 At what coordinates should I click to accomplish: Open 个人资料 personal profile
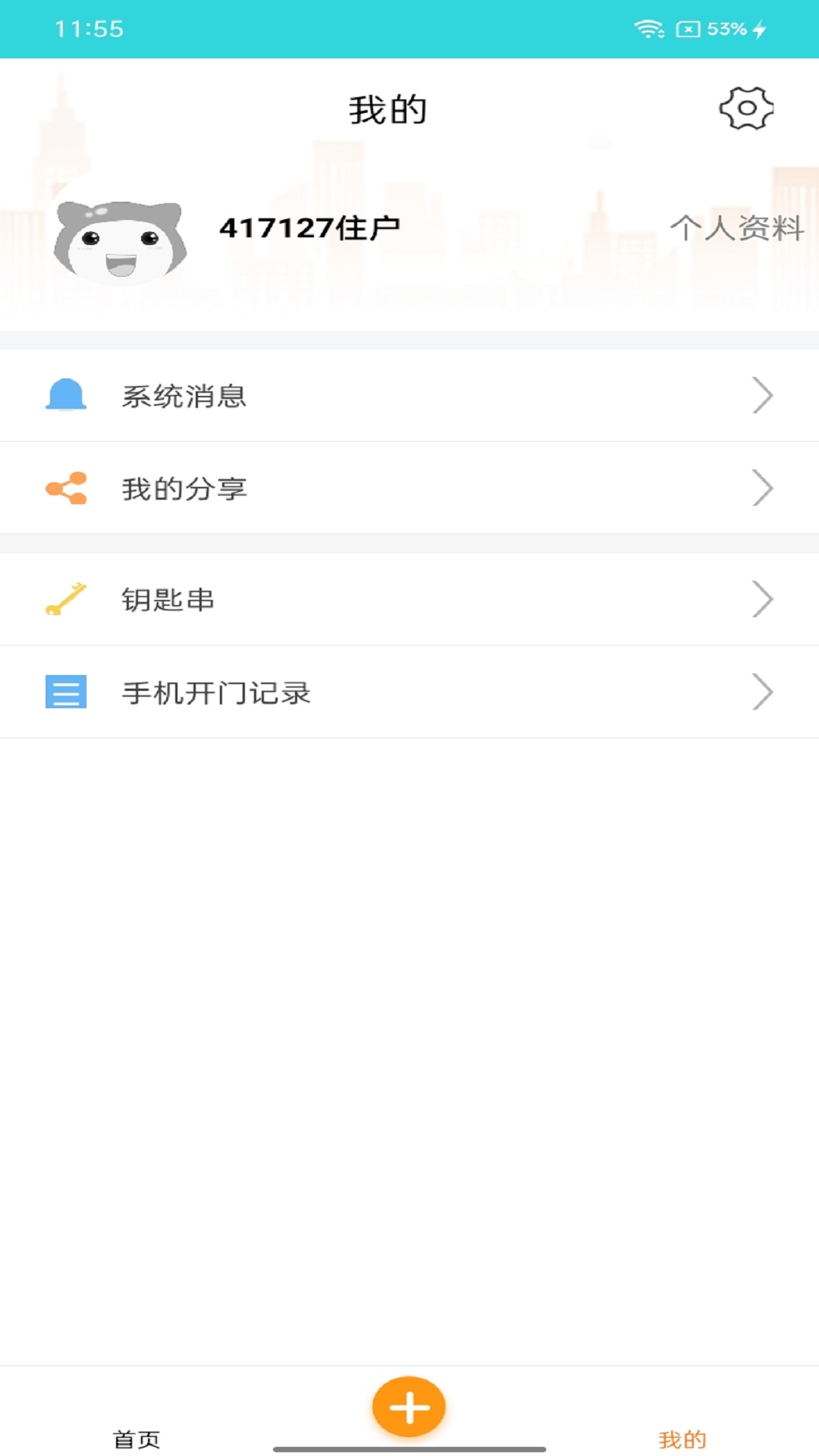(738, 225)
